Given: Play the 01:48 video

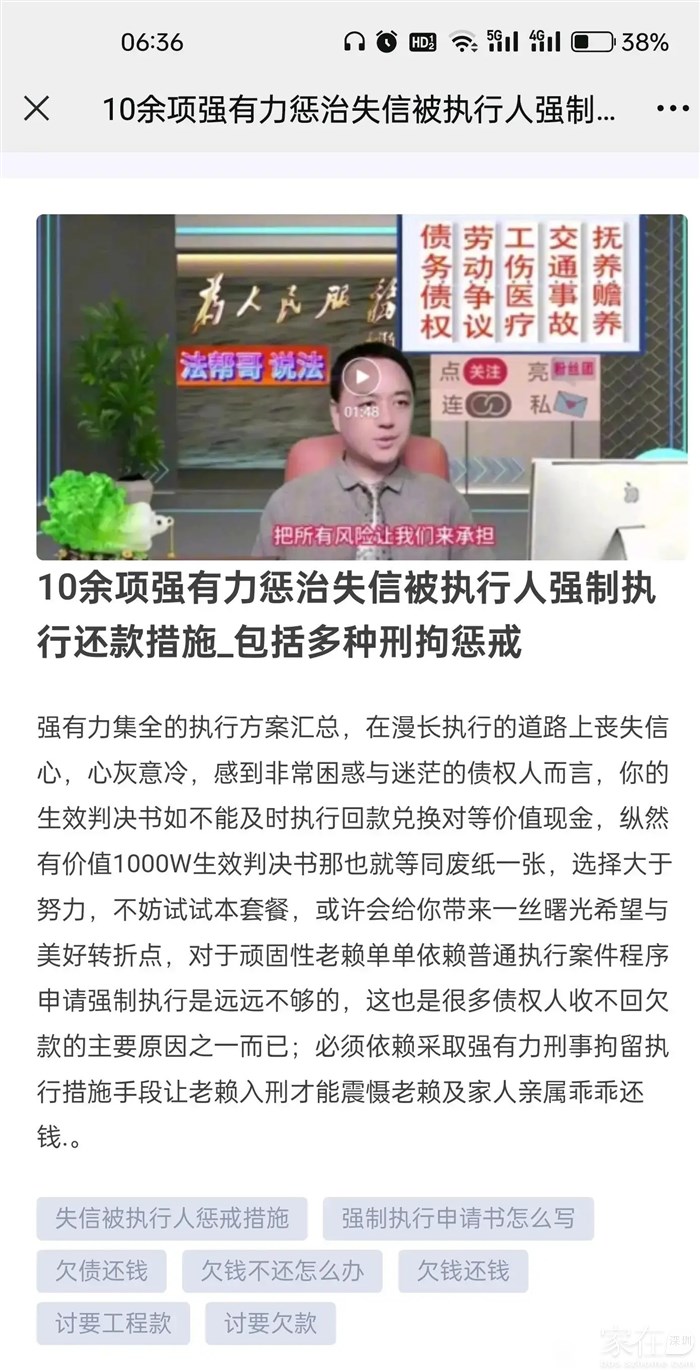Looking at the screenshot, I should pyautogui.click(x=361, y=377).
